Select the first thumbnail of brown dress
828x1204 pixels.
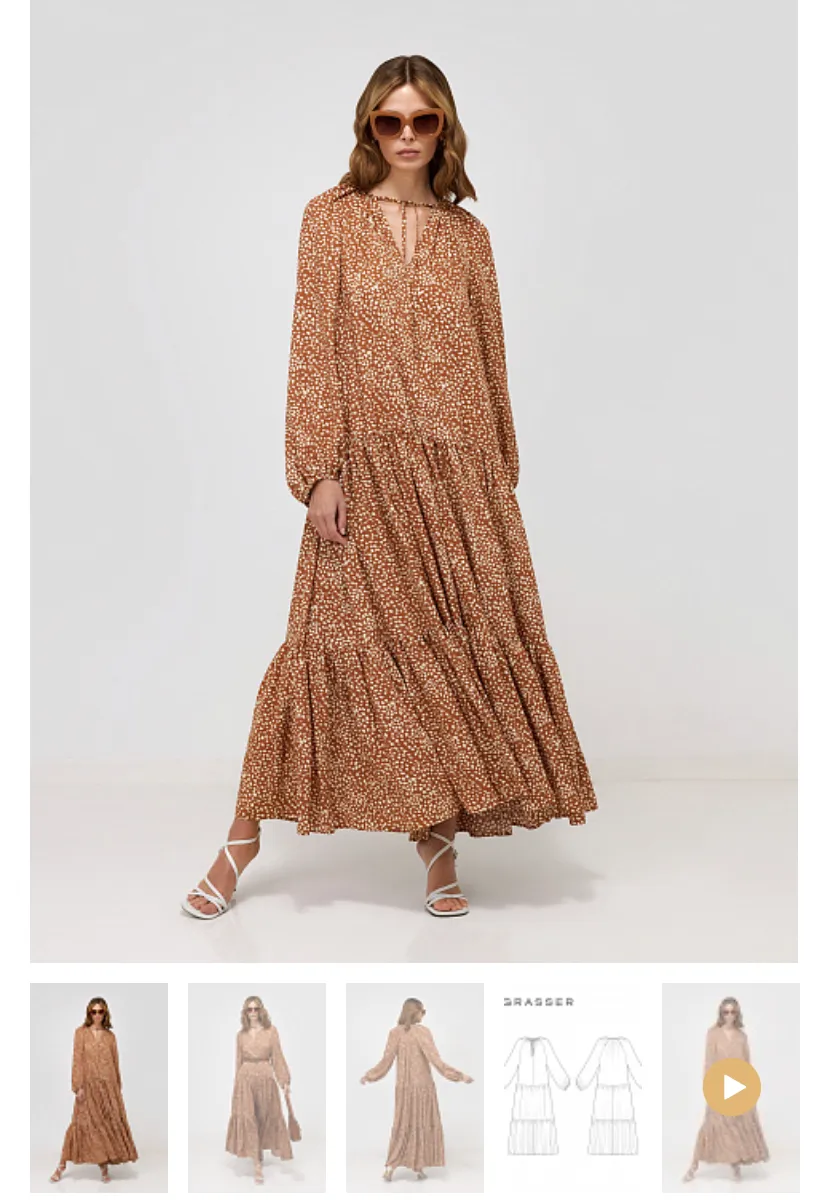(x=99, y=1087)
